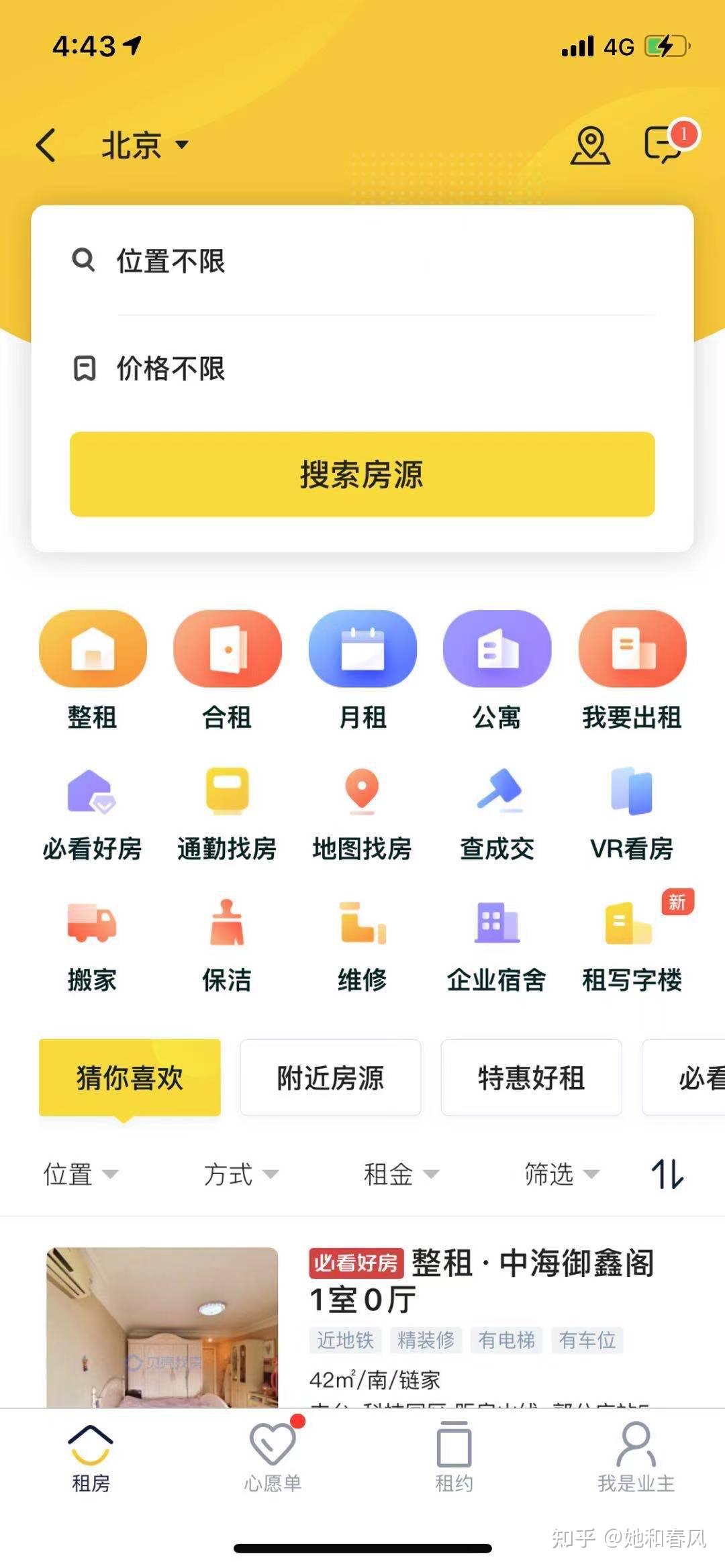The width and height of the screenshot is (725, 1568).
Task: Switch to the 特惠好租 tab
Action: pyautogui.click(x=531, y=1078)
